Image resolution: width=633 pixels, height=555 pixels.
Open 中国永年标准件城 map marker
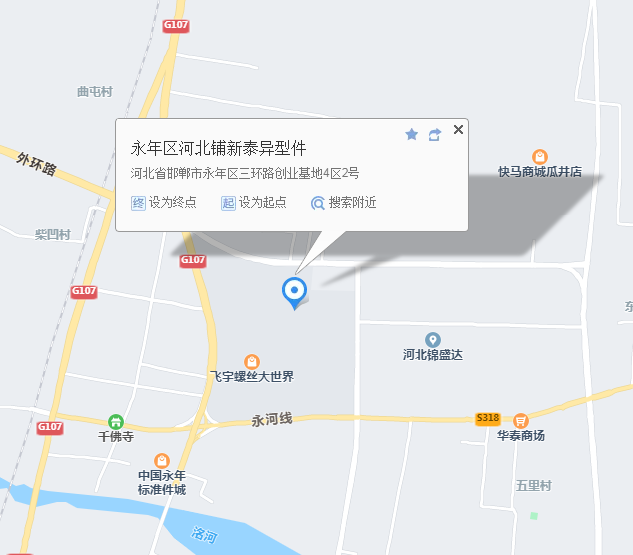161,460
